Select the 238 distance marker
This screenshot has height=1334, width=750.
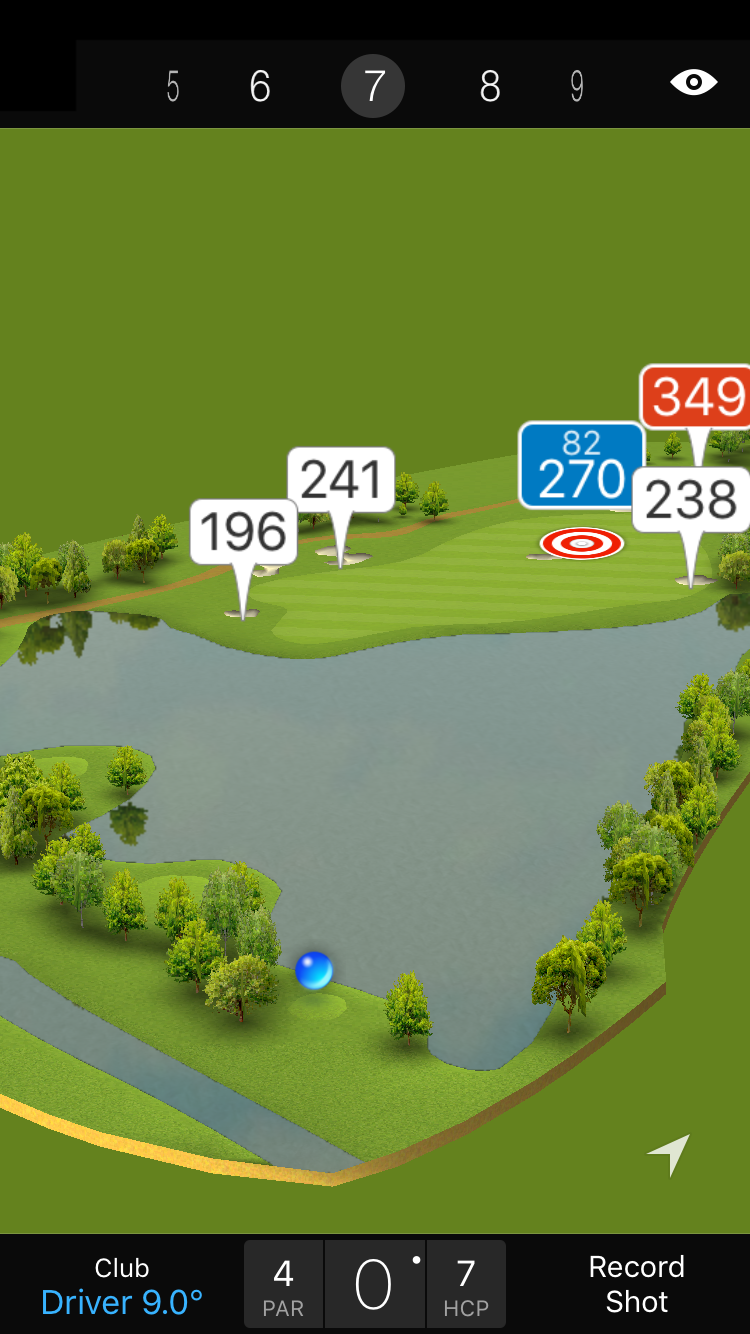(x=691, y=500)
